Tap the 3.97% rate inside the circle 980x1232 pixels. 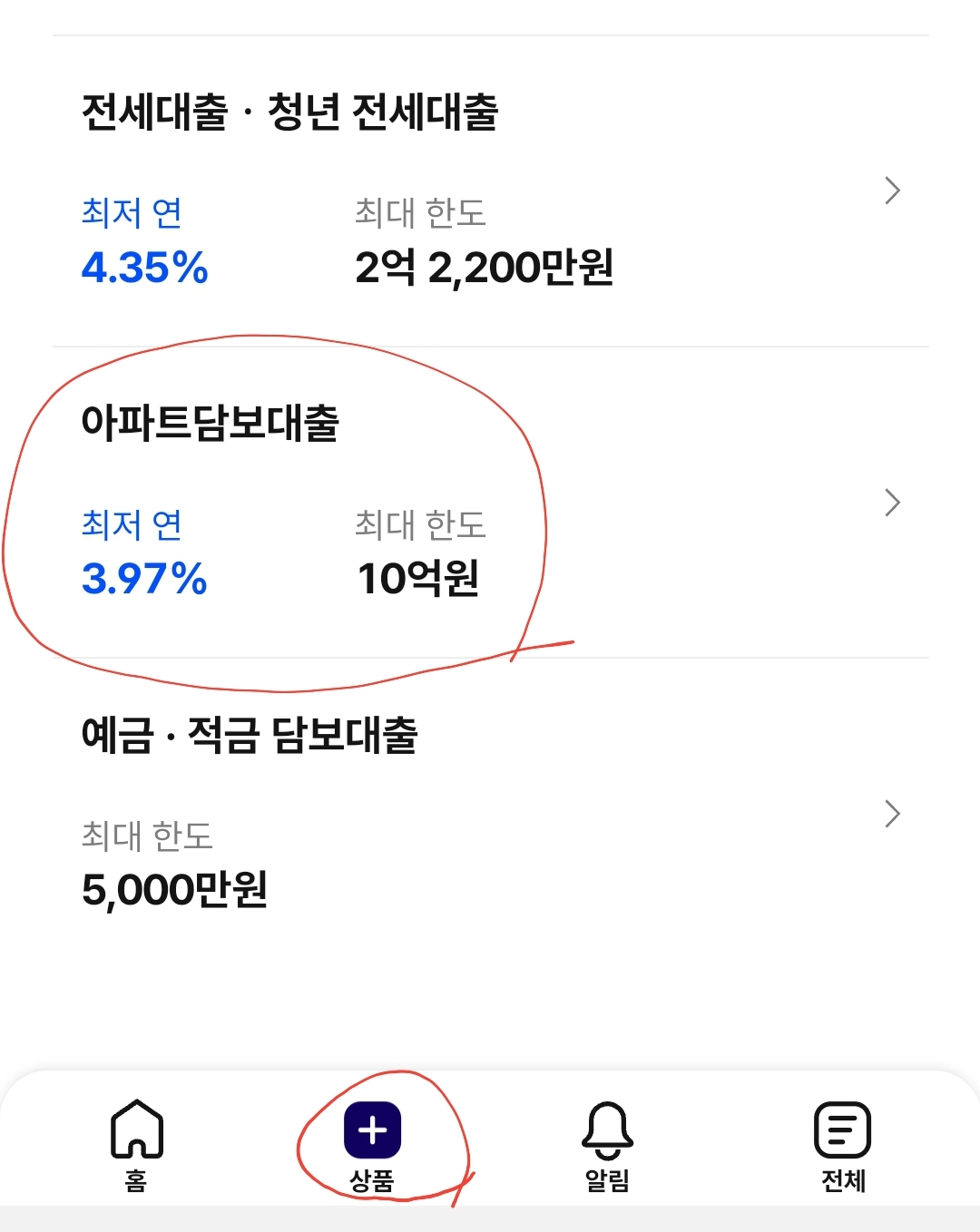pyautogui.click(x=145, y=579)
